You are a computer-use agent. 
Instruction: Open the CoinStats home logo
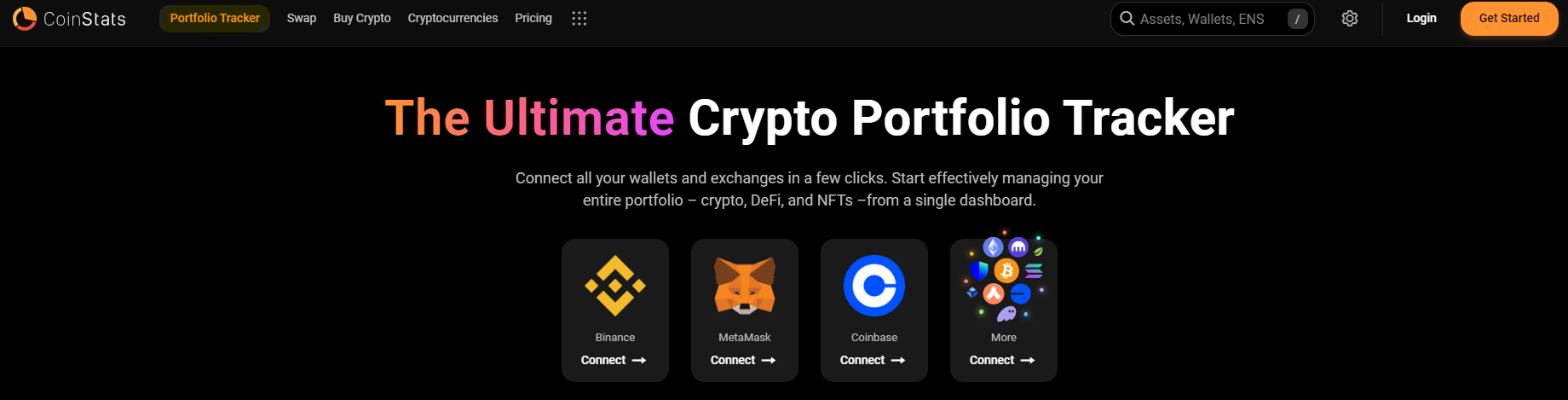[x=69, y=19]
